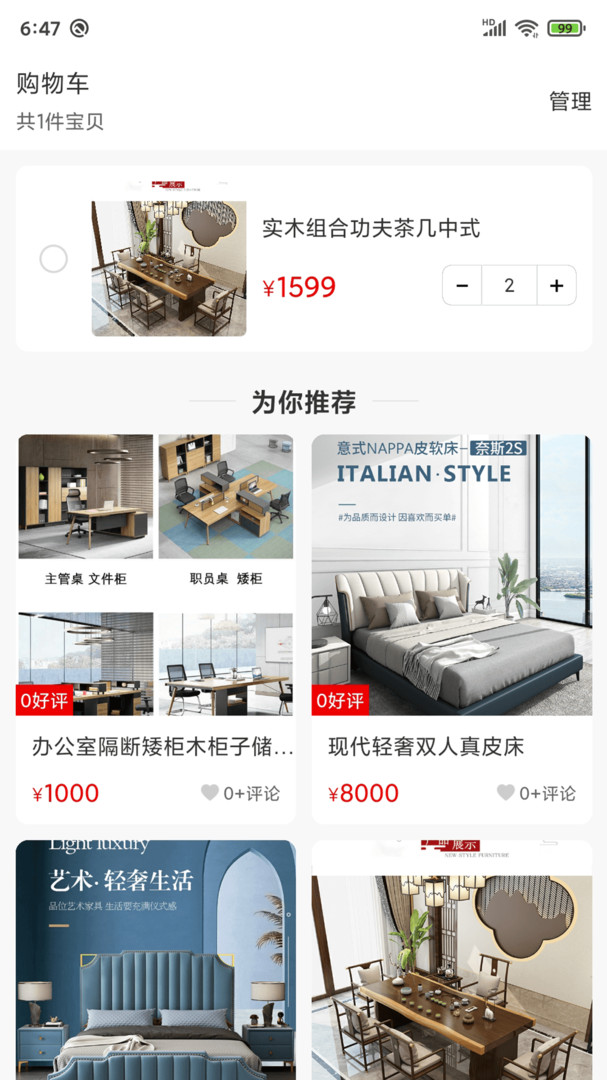Open the 艺术·轻奢生活 blue bed product card

pos(156,960)
